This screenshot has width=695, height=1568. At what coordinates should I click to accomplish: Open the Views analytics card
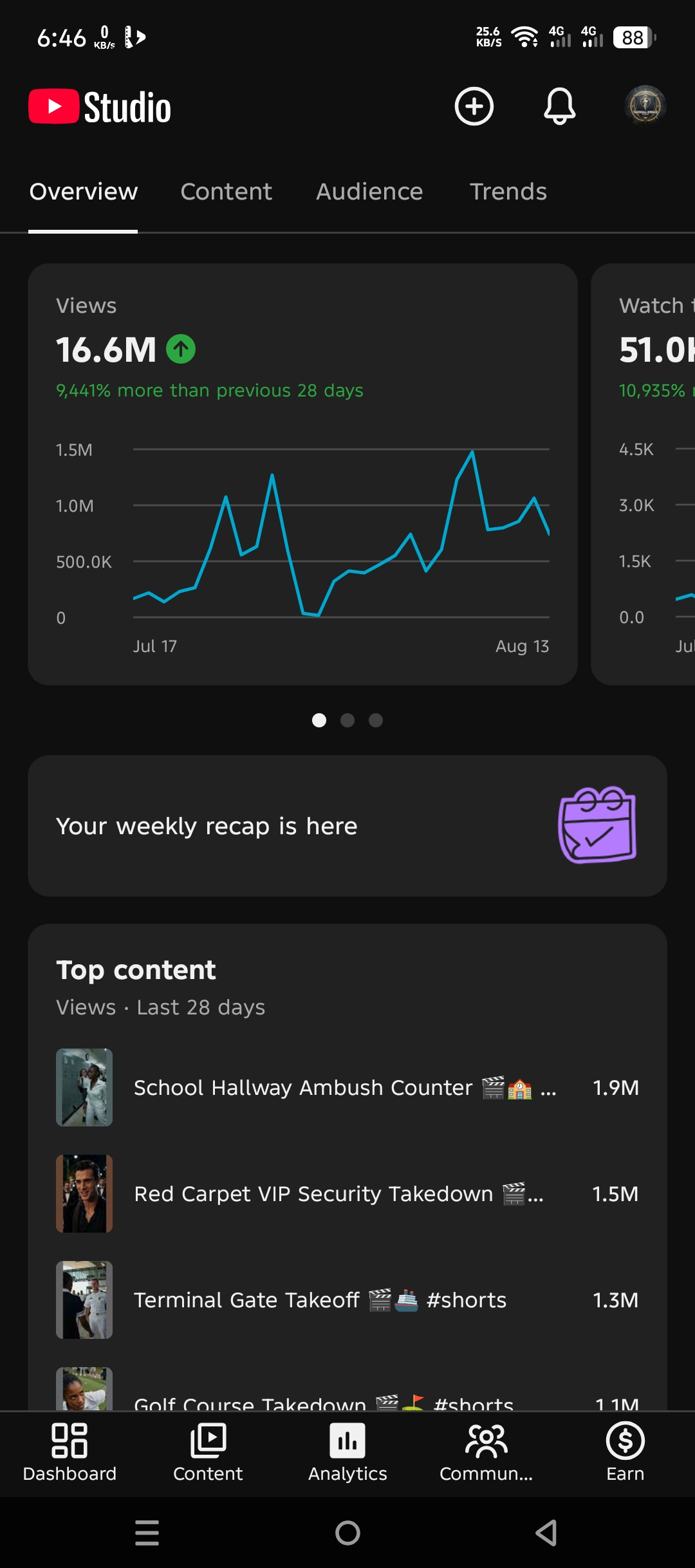302,474
